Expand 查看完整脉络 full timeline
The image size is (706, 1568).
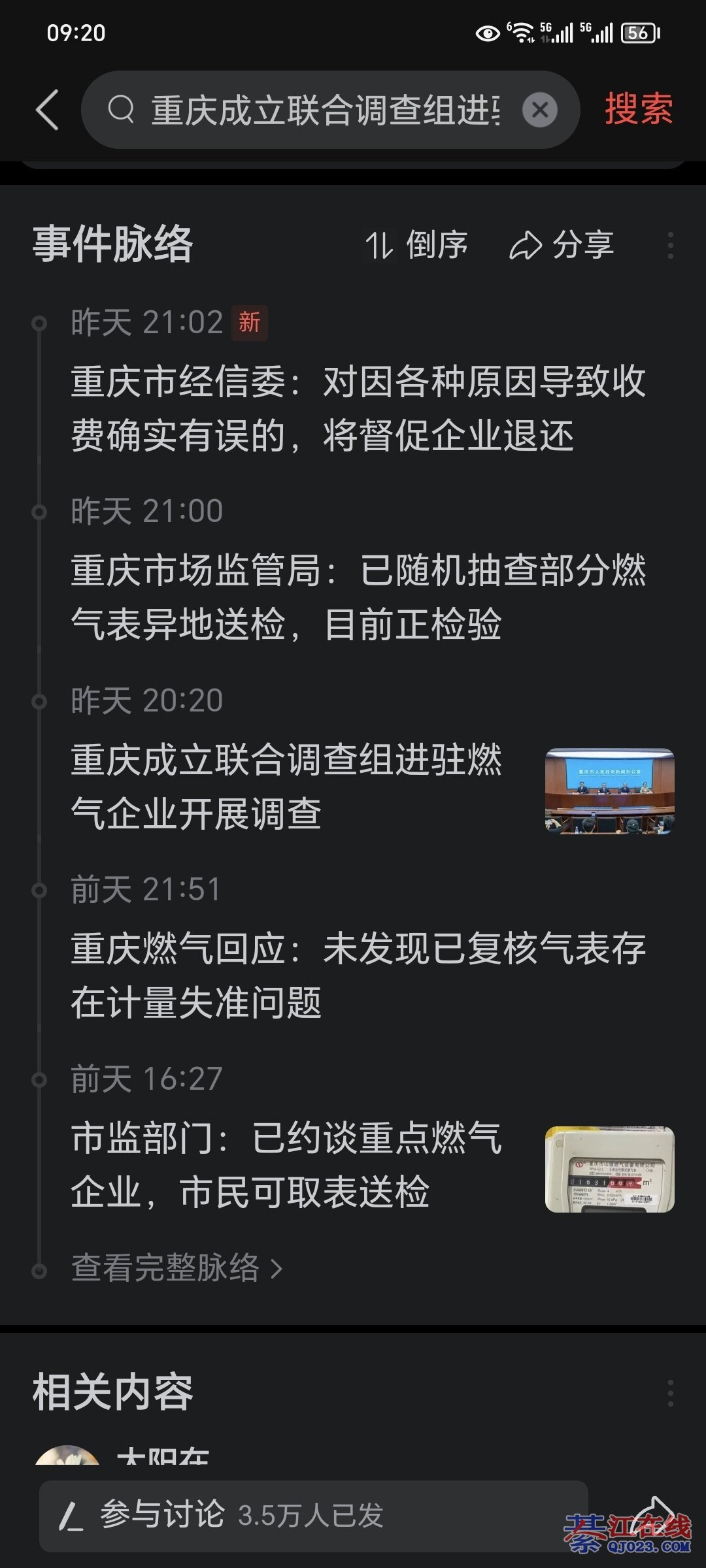(x=176, y=1268)
